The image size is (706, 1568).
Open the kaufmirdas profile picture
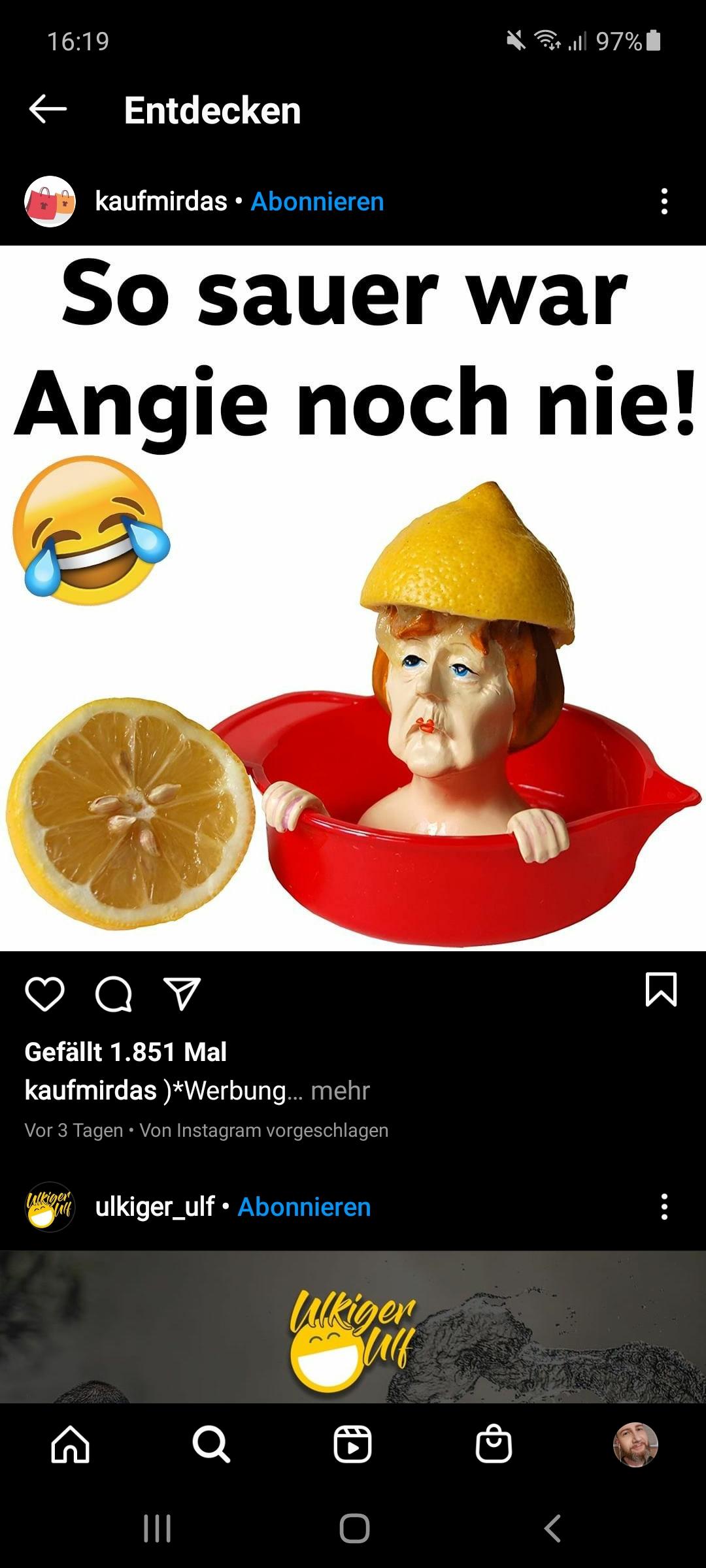pos(50,201)
